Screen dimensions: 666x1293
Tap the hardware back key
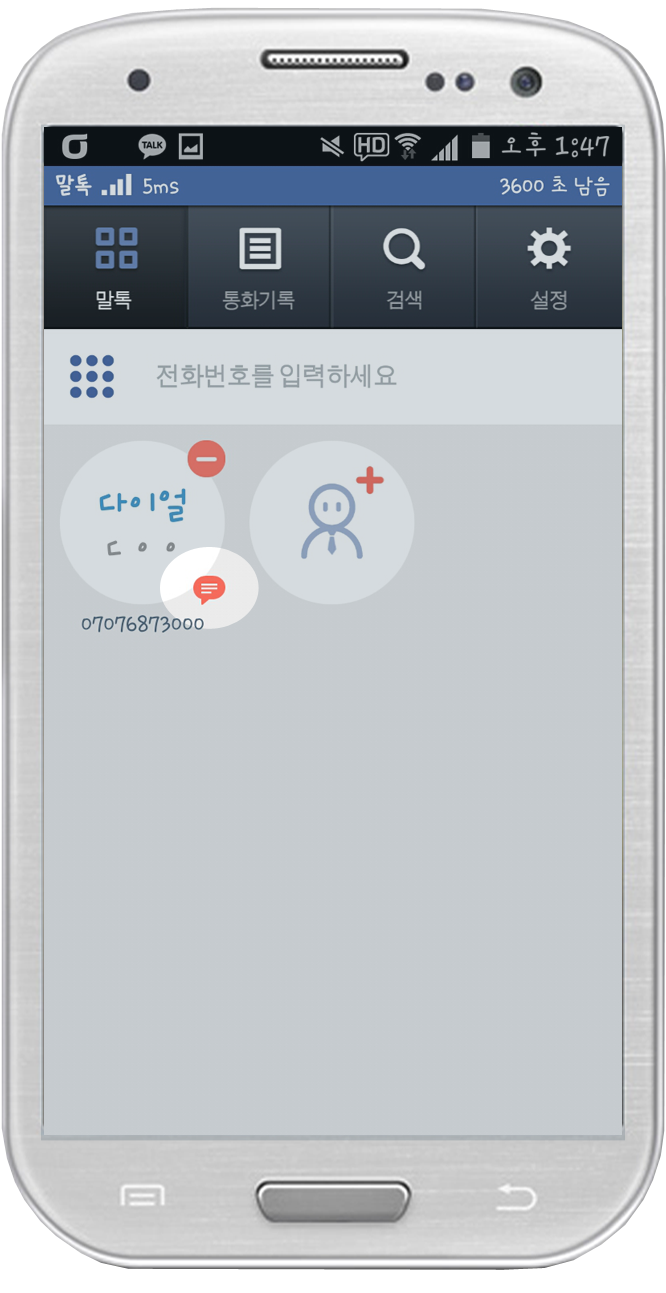(x=516, y=1197)
